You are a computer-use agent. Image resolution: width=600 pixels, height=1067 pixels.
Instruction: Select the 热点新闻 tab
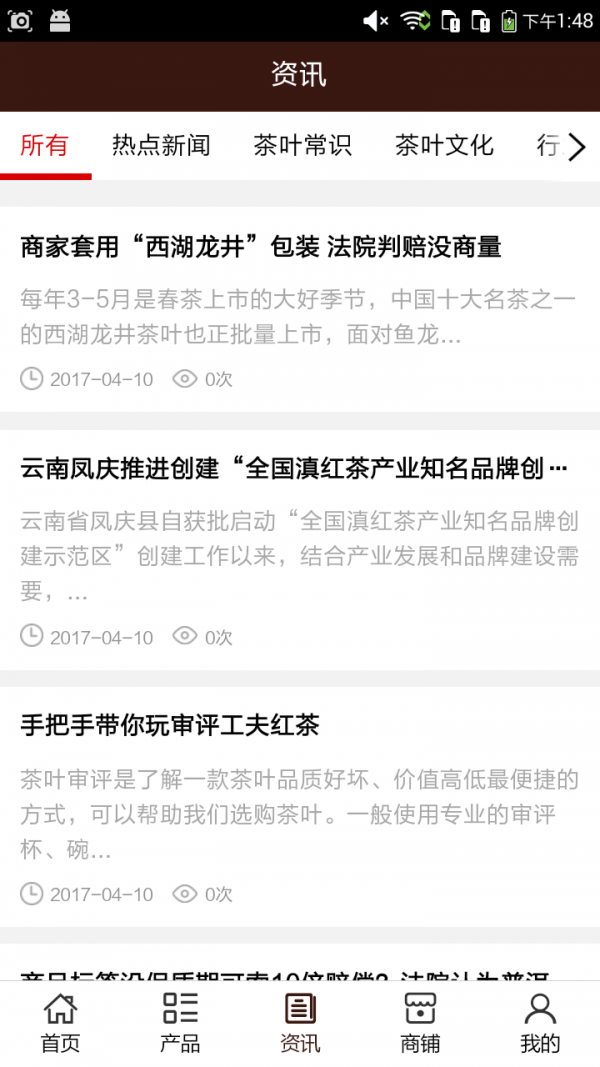161,146
